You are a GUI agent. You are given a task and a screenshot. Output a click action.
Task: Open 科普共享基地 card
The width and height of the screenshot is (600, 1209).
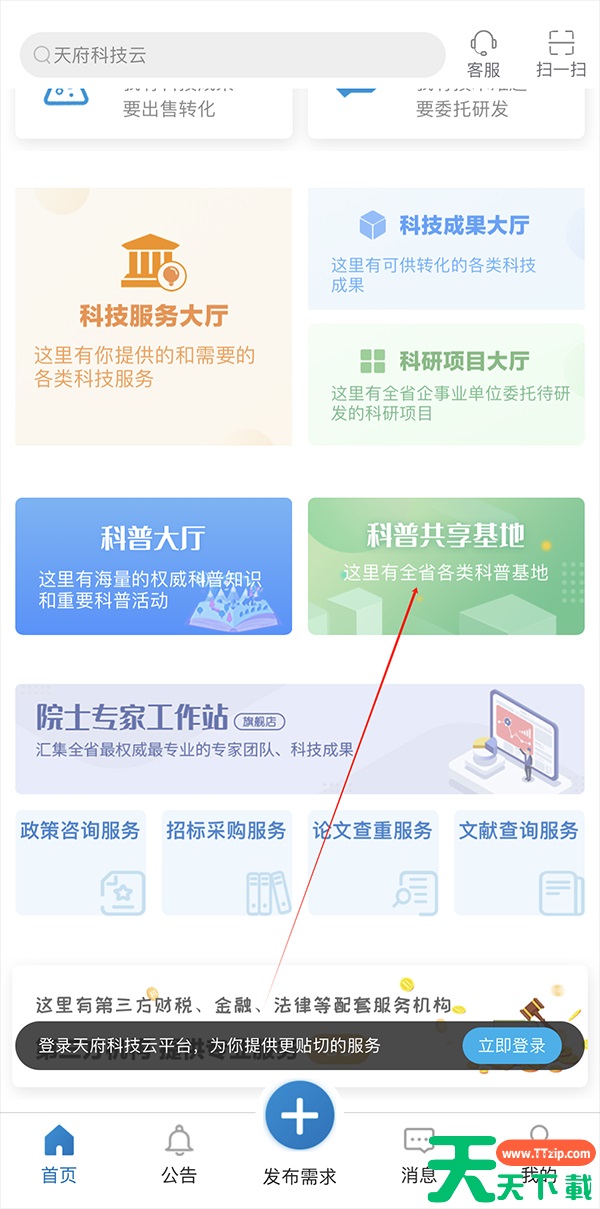446,566
